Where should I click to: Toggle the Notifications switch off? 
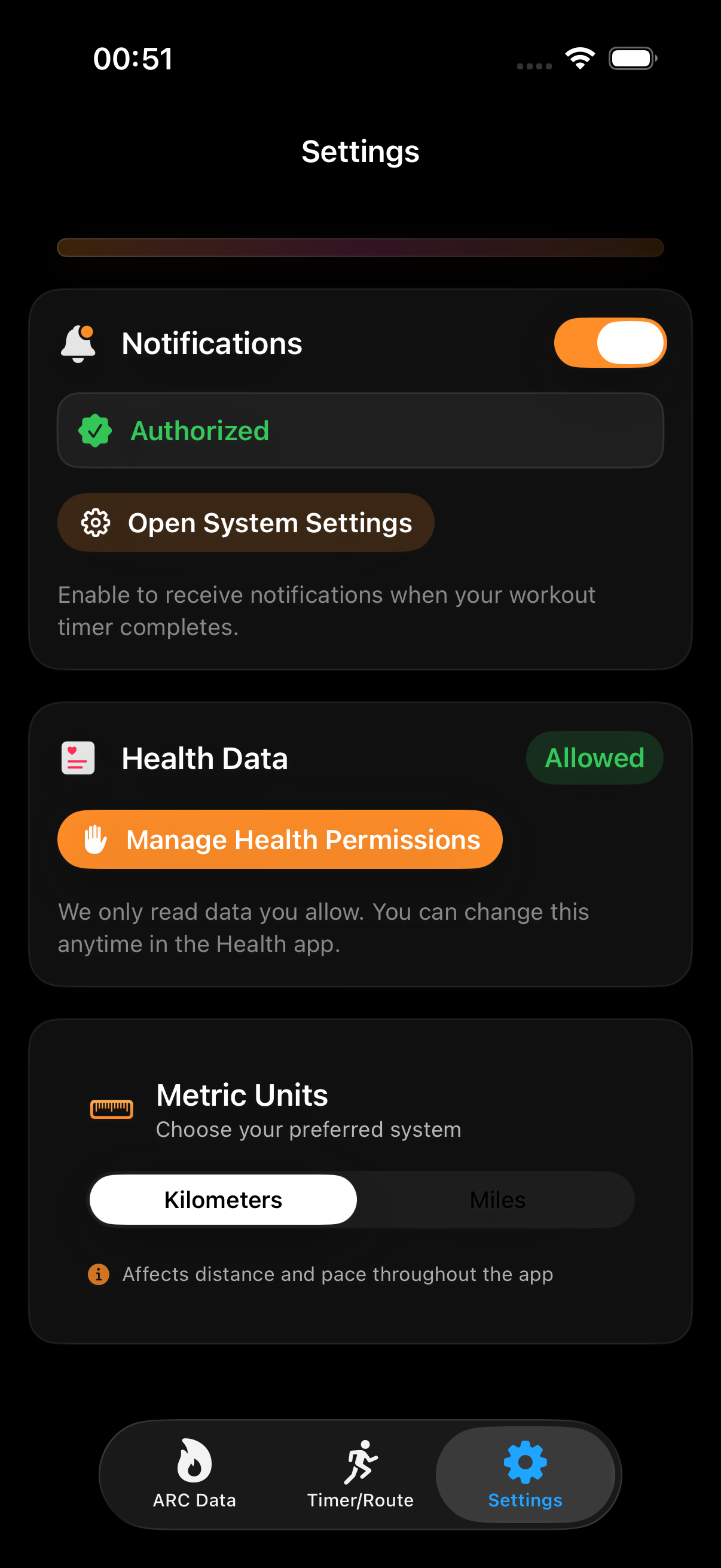coord(610,343)
